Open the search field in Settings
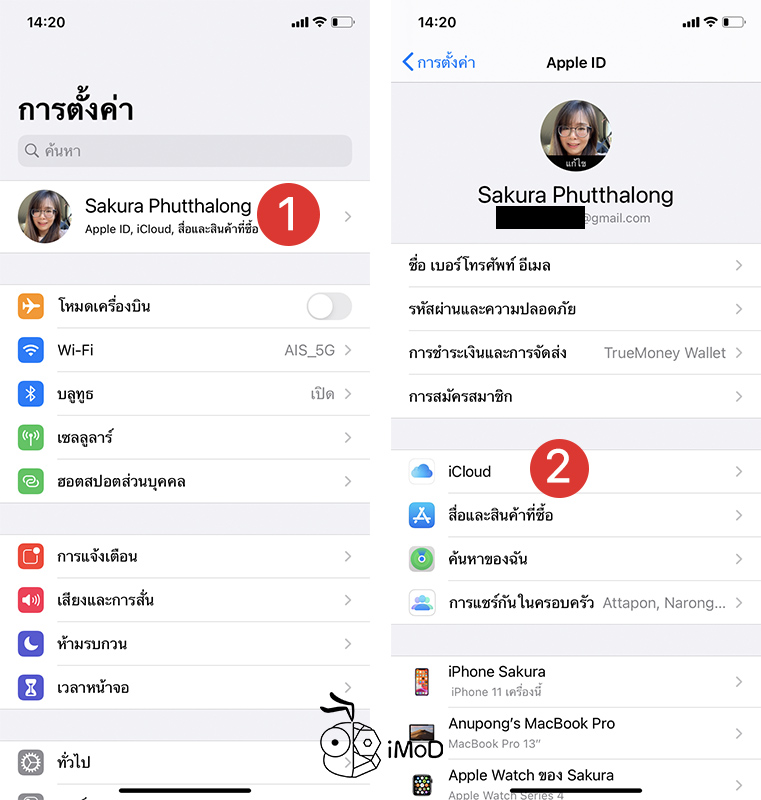The height and width of the screenshot is (800, 761). coord(185,151)
